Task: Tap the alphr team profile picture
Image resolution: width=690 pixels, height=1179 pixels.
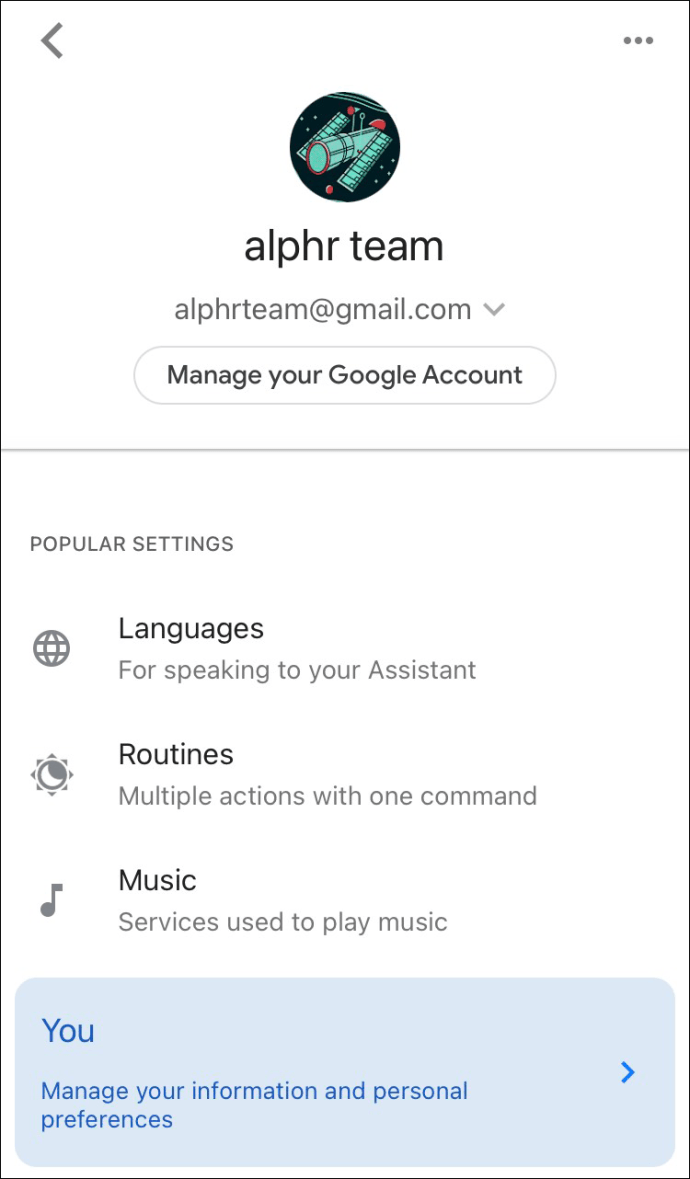Action: [x=345, y=148]
